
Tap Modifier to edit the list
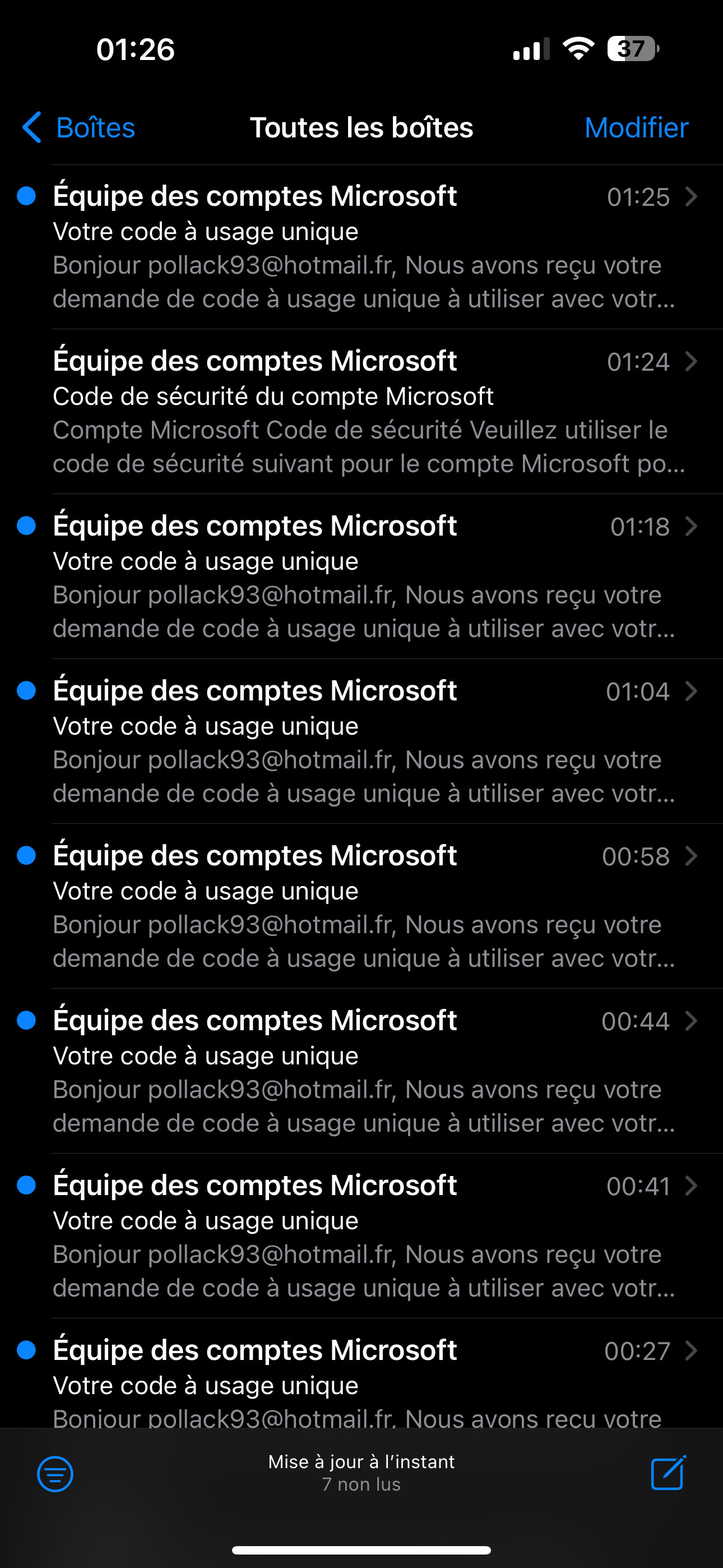636,128
